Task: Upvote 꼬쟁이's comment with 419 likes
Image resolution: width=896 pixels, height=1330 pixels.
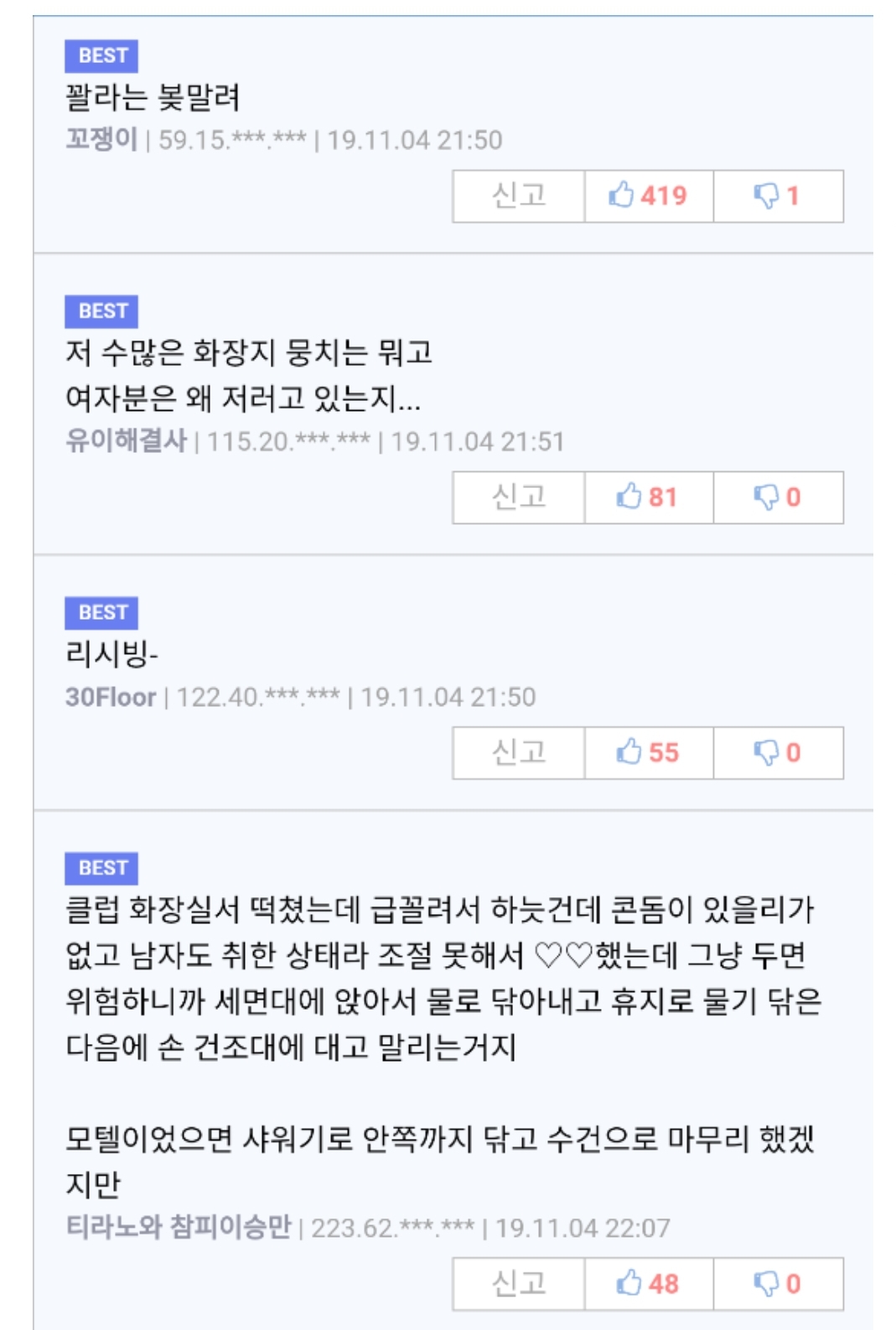Action: pos(648,196)
